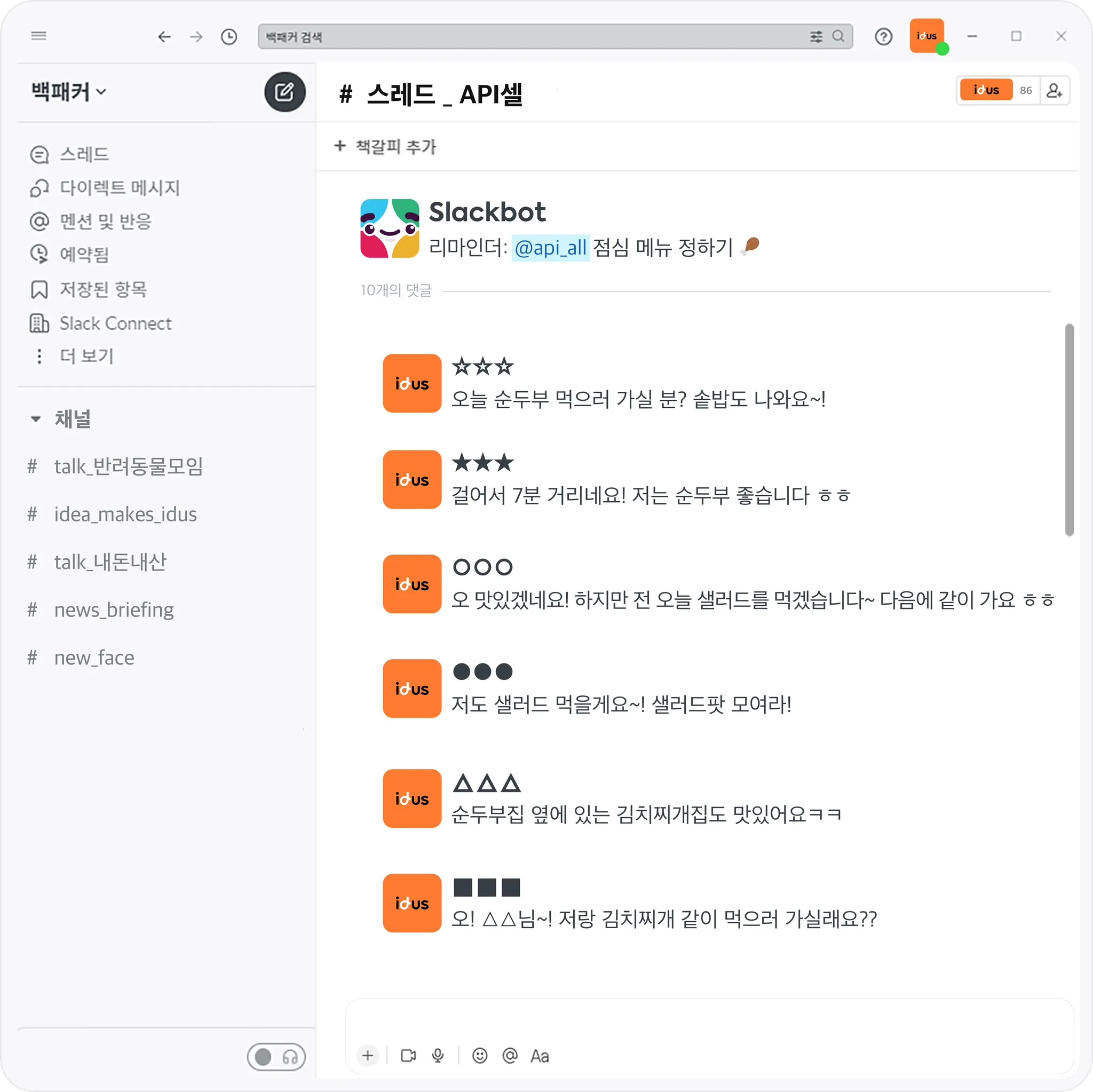
Task: Expand the 백패커 workspace dropdown
Action: tap(69, 92)
